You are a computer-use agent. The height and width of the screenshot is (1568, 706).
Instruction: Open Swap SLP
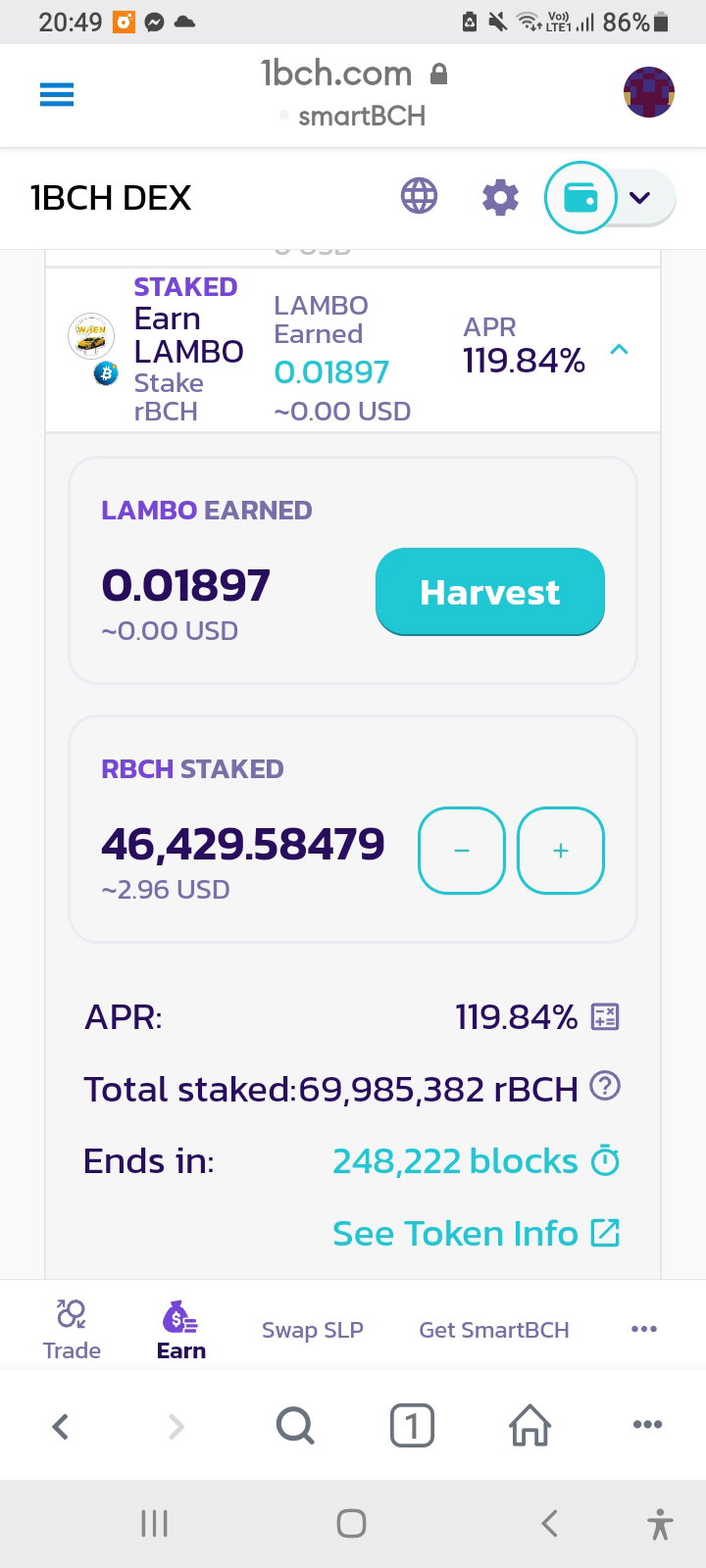tap(313, 1330)
